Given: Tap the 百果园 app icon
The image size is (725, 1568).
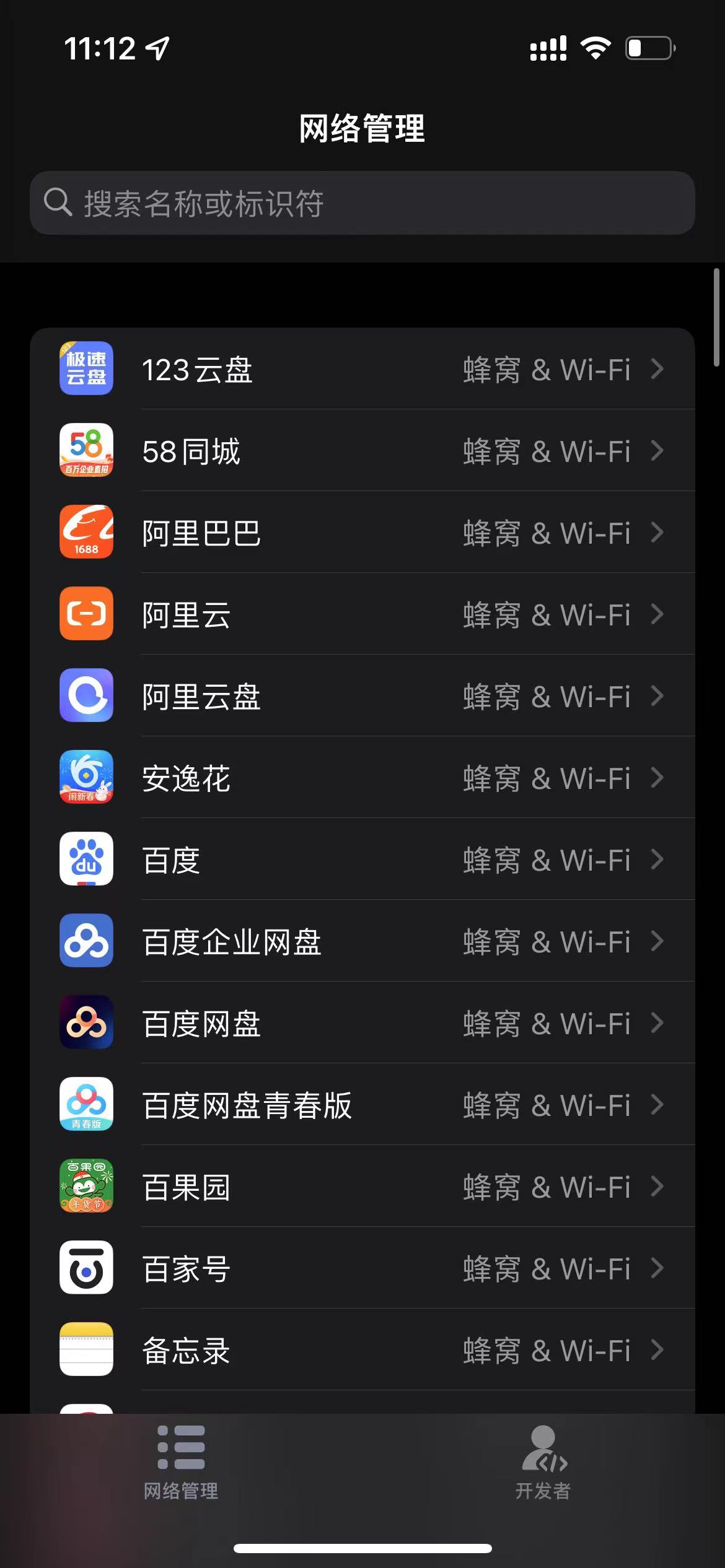Looking at the screenshot, I should point(86,1186).
